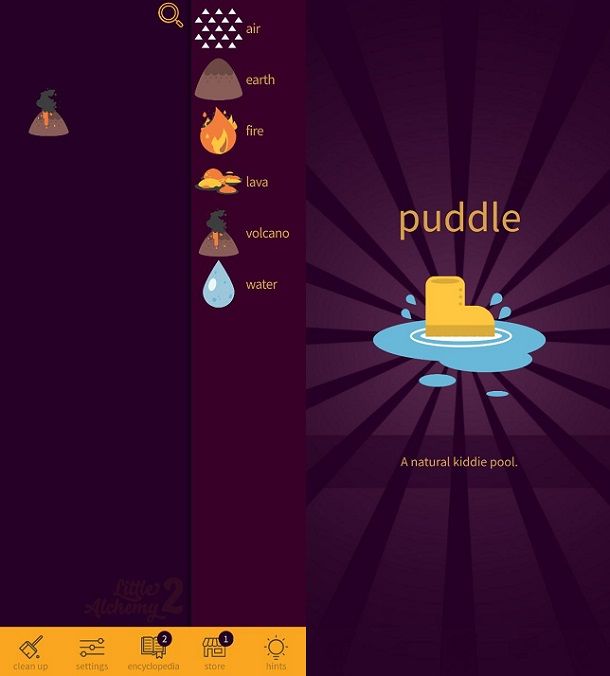Screen dimensions: 610x676
Task: Tap the volcano on the workspace
Action: tap(48, 114)
